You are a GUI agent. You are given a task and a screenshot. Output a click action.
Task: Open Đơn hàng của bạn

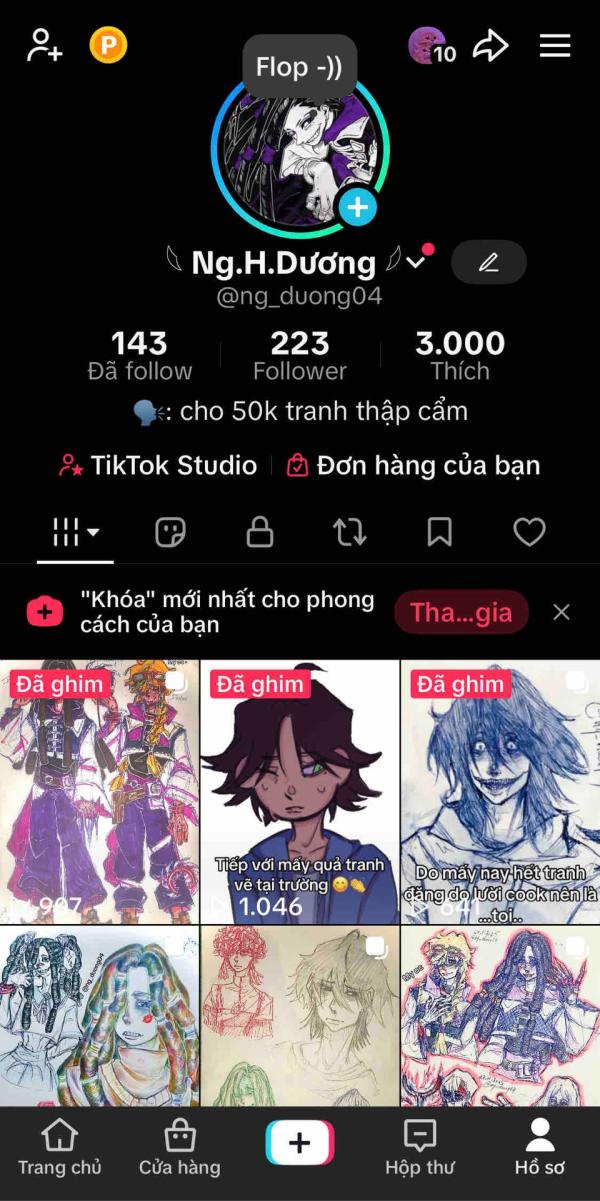(413, 465)
